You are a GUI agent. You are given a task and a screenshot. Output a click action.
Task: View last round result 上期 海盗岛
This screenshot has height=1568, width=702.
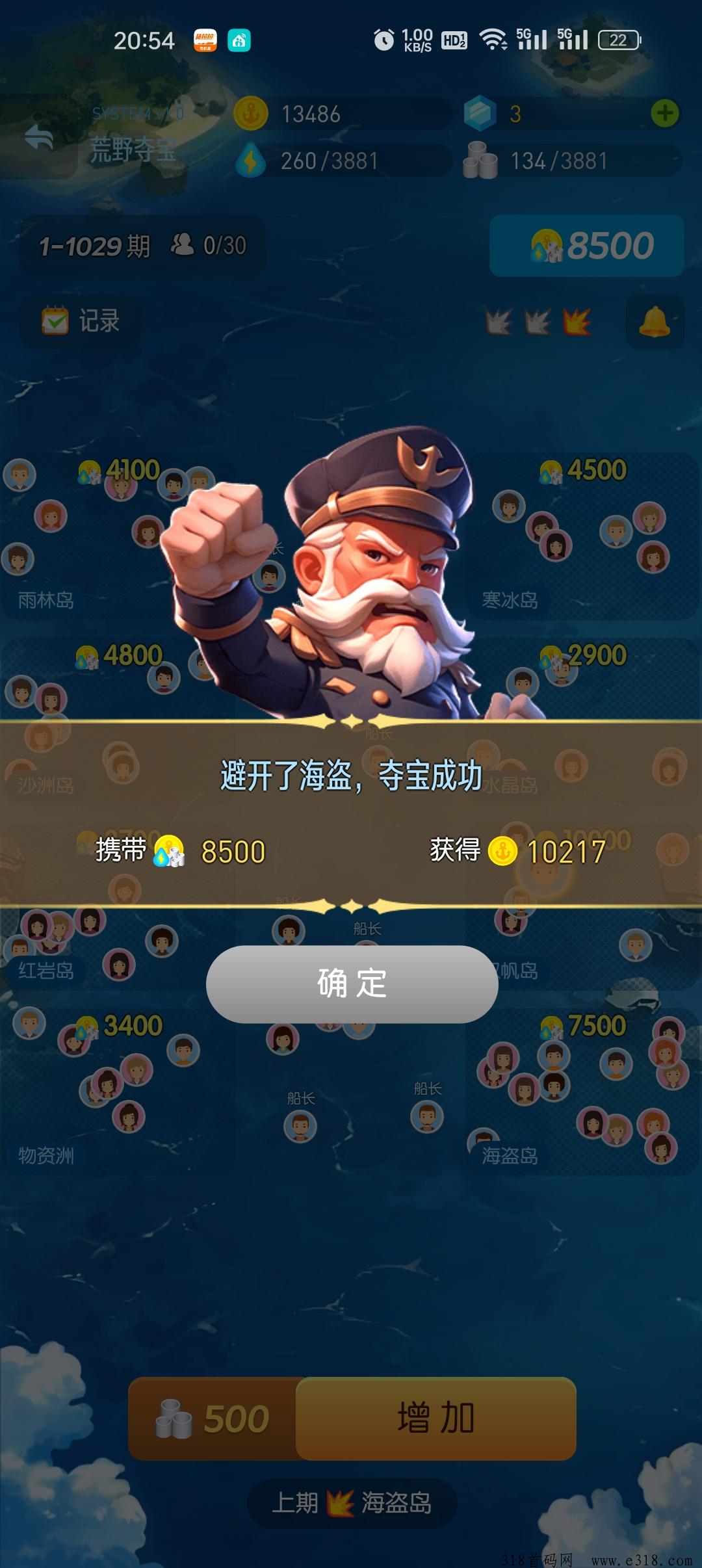tap(352, 1503)
